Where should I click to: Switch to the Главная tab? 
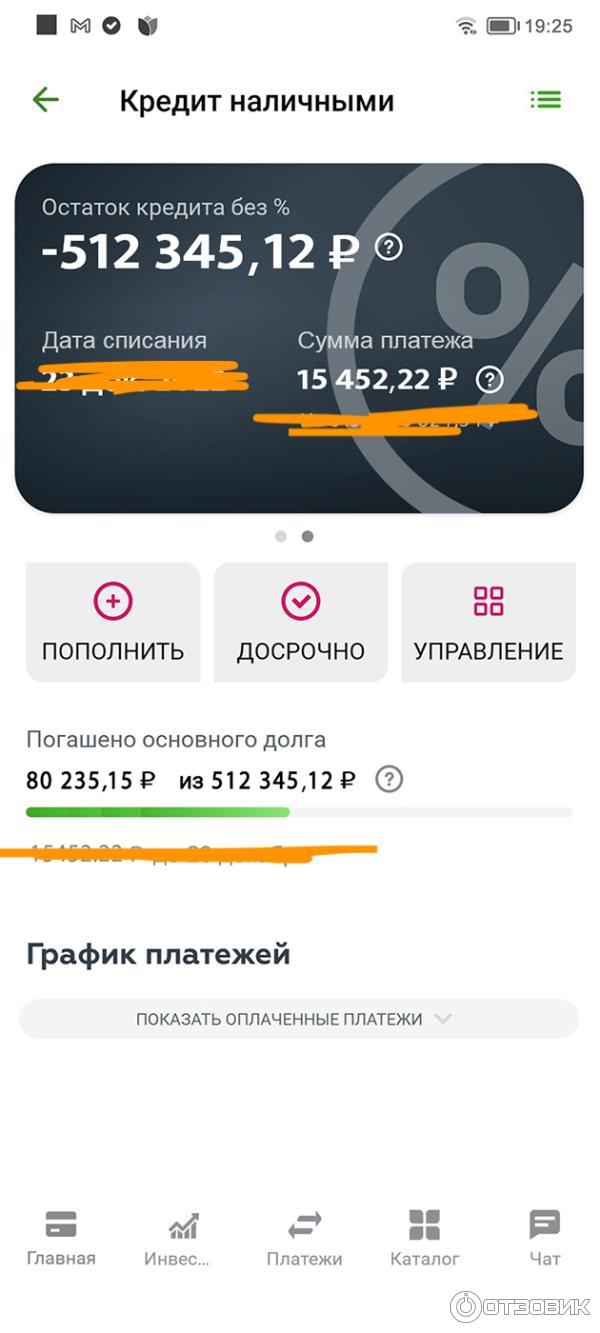tap(61, 1238)
